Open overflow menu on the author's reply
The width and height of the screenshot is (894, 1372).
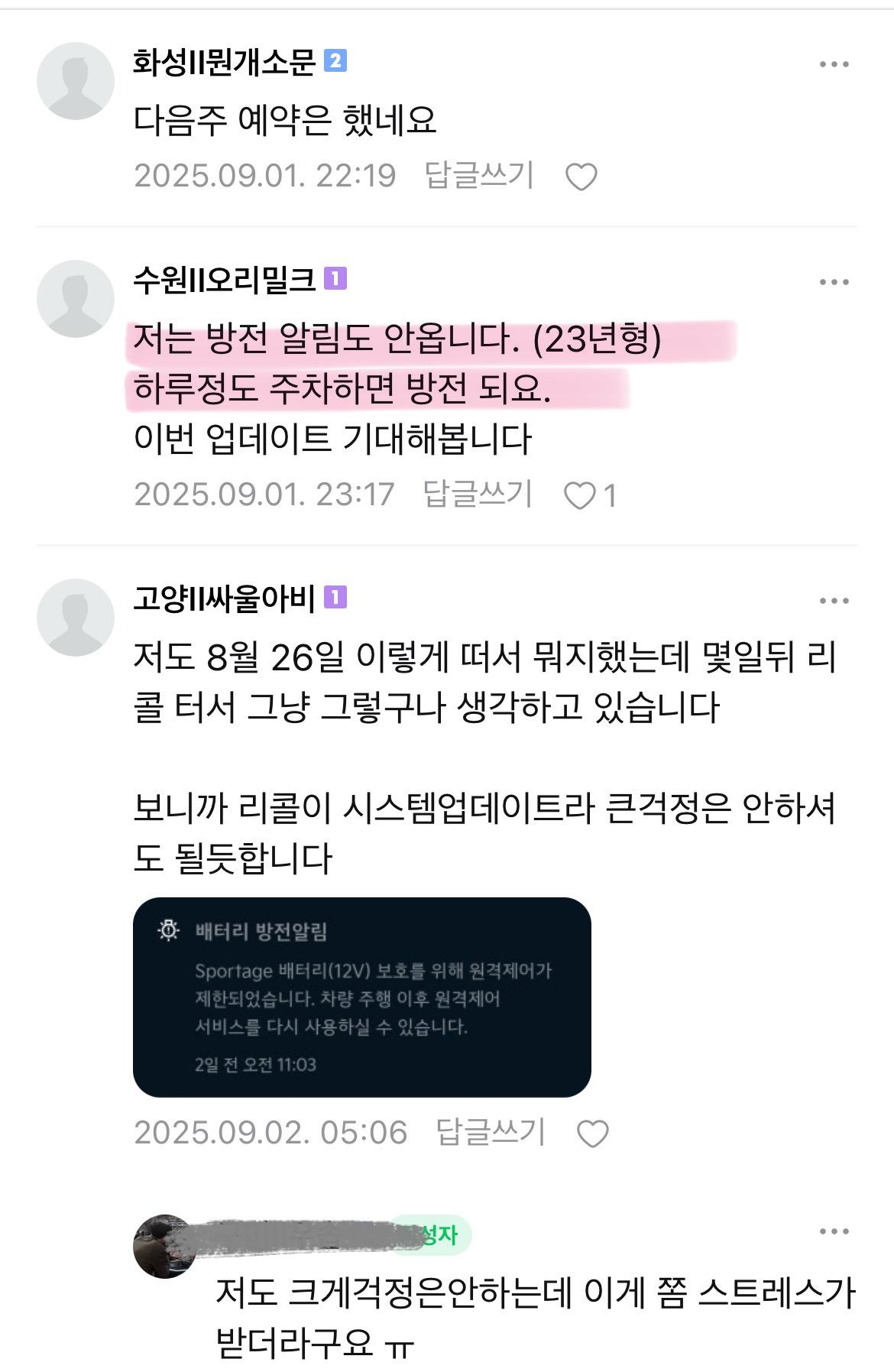(x=834, y=1231)
